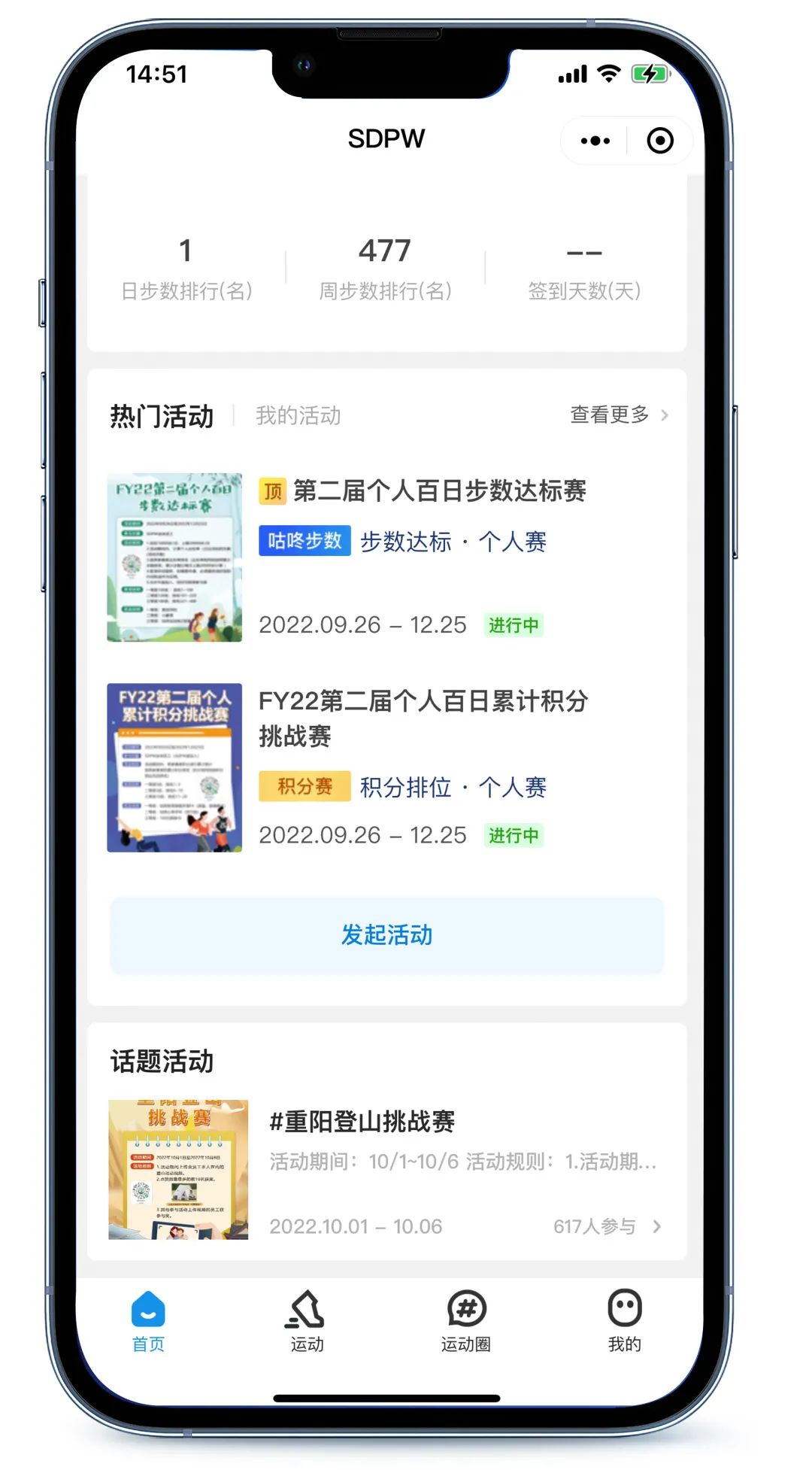This screenshot has width=812, height=1470.
Task: Open the 我的 tab
Action: pyautogui.click(x=624, y=1321)
